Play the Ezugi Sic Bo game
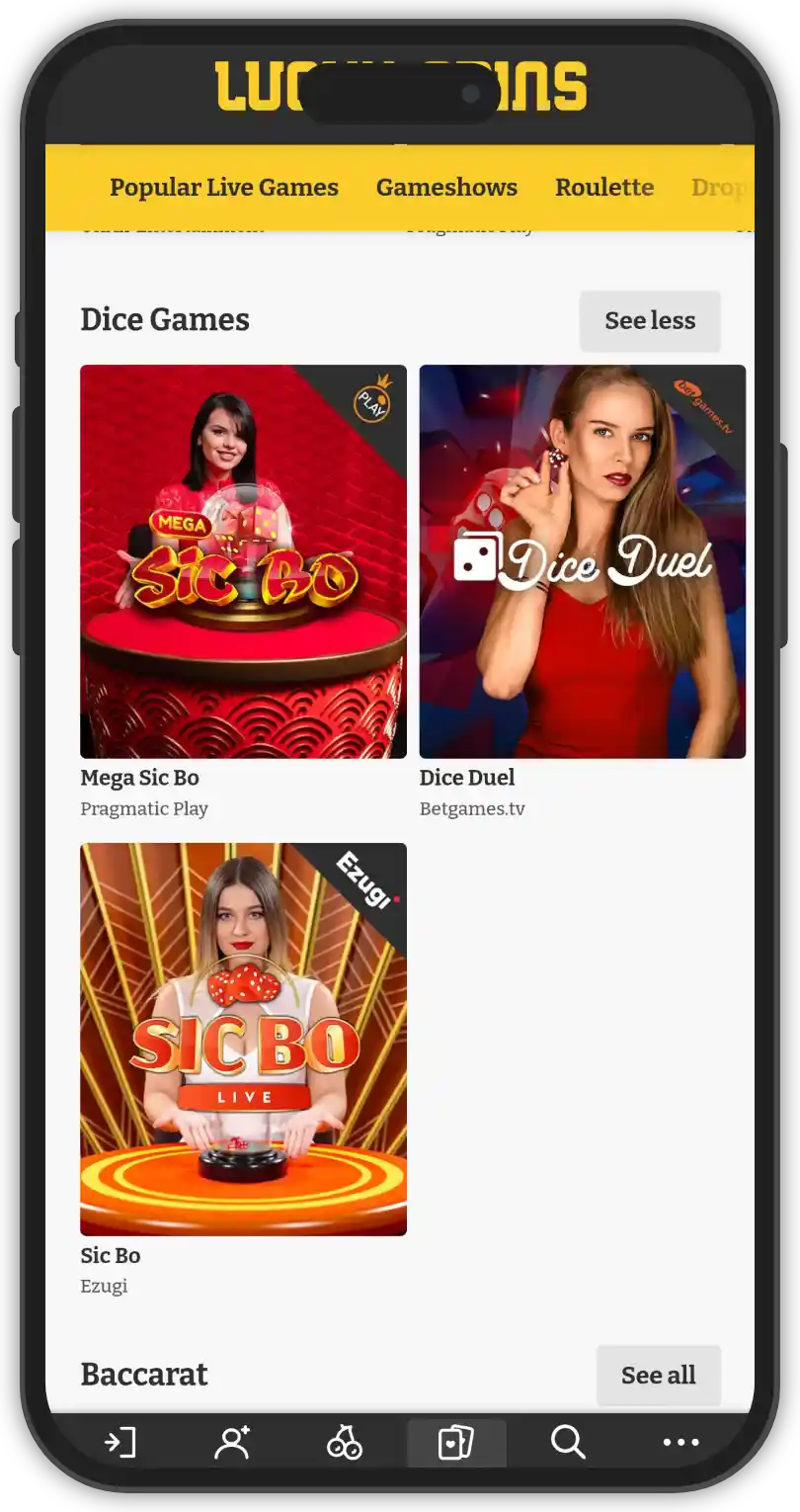 pos(243,1039)
